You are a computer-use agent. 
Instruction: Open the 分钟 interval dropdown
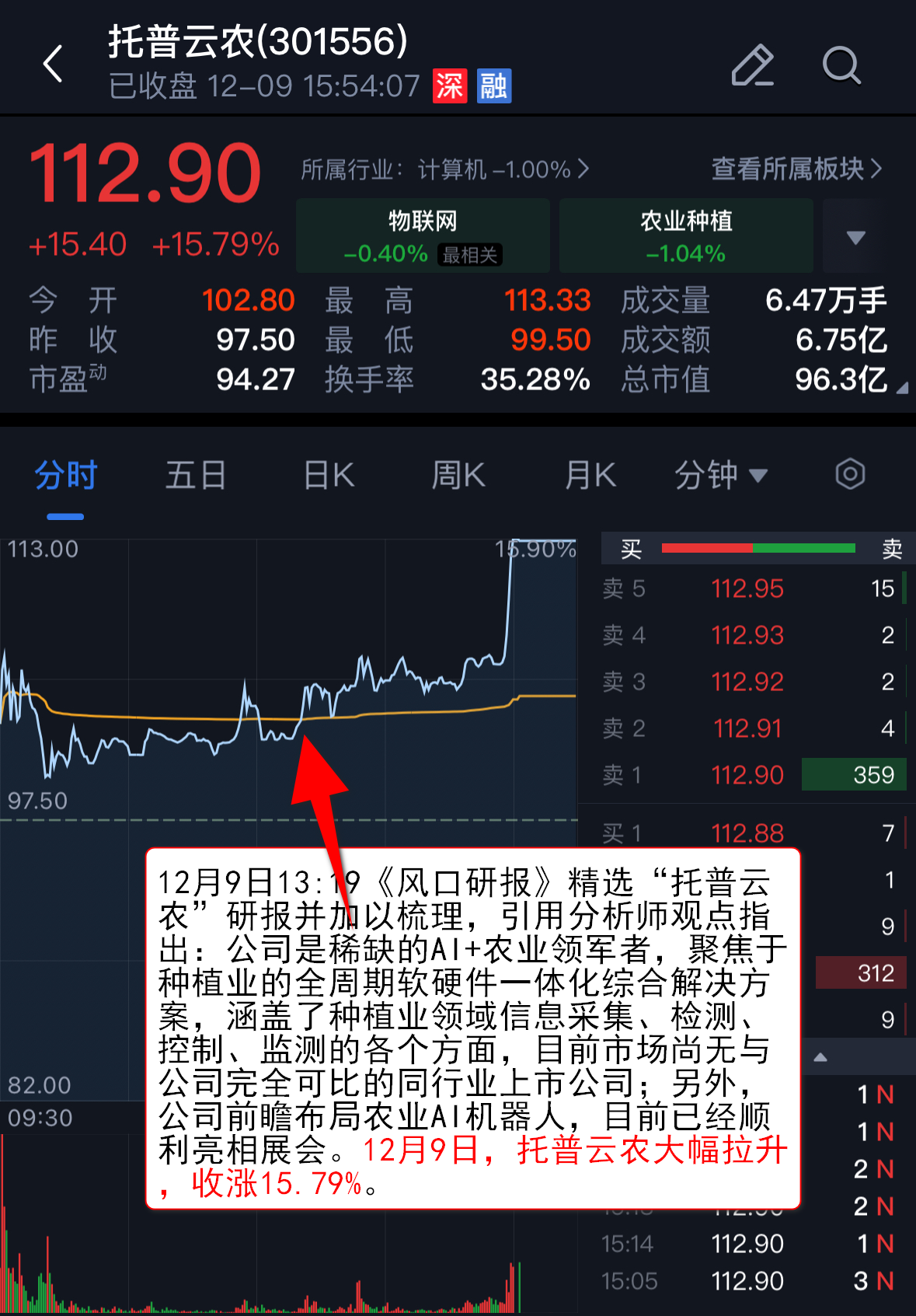720,475
